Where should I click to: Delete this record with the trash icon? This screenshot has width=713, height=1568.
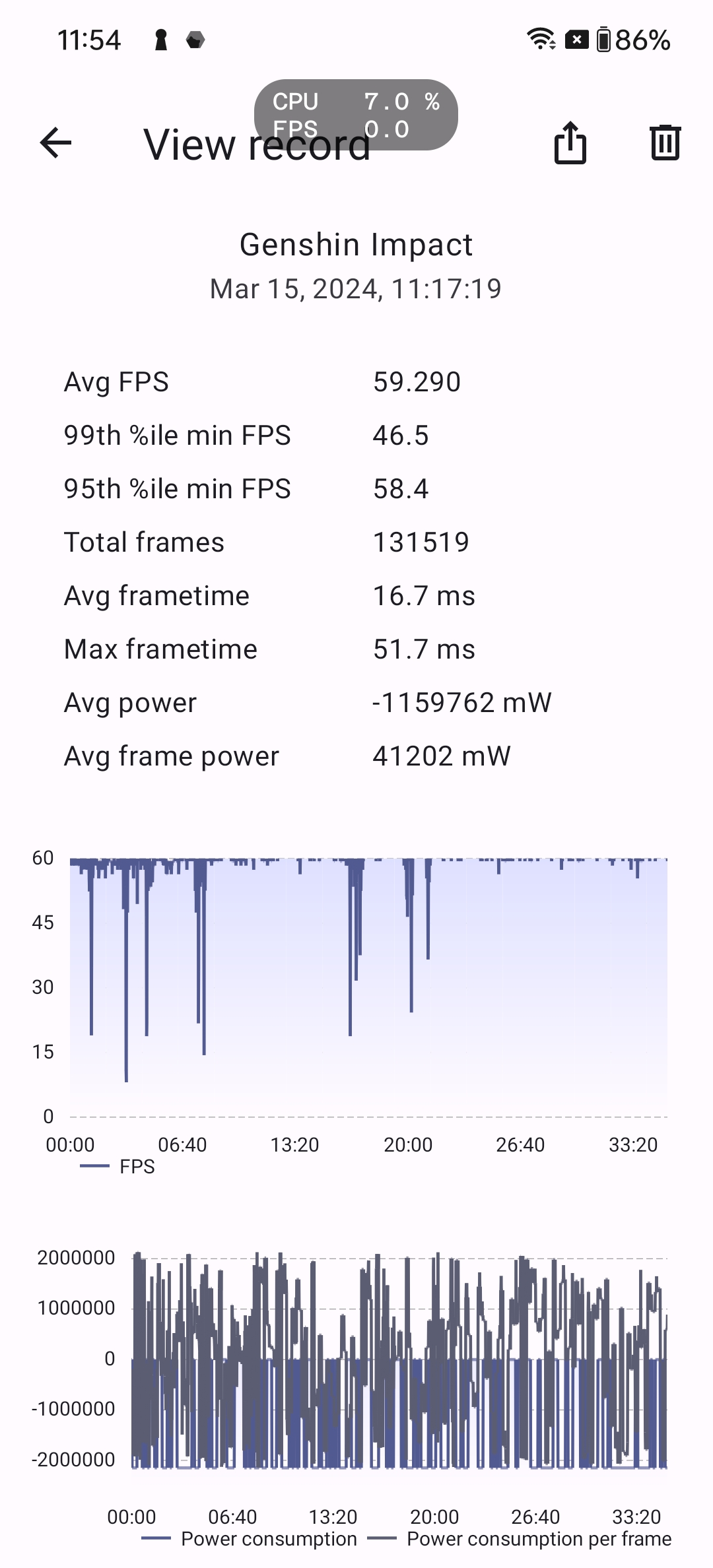[x=665, y=143]
